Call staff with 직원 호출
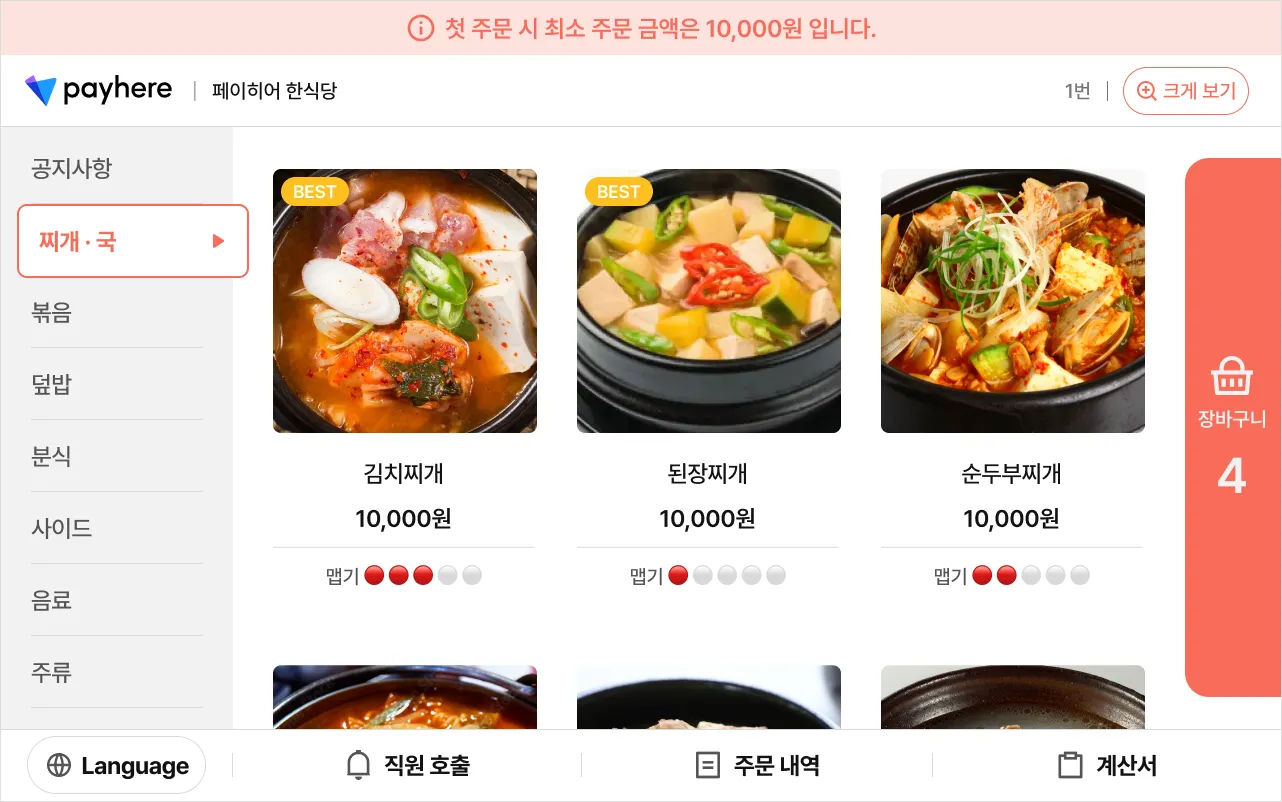The image size is (1282, 802). 407,766
